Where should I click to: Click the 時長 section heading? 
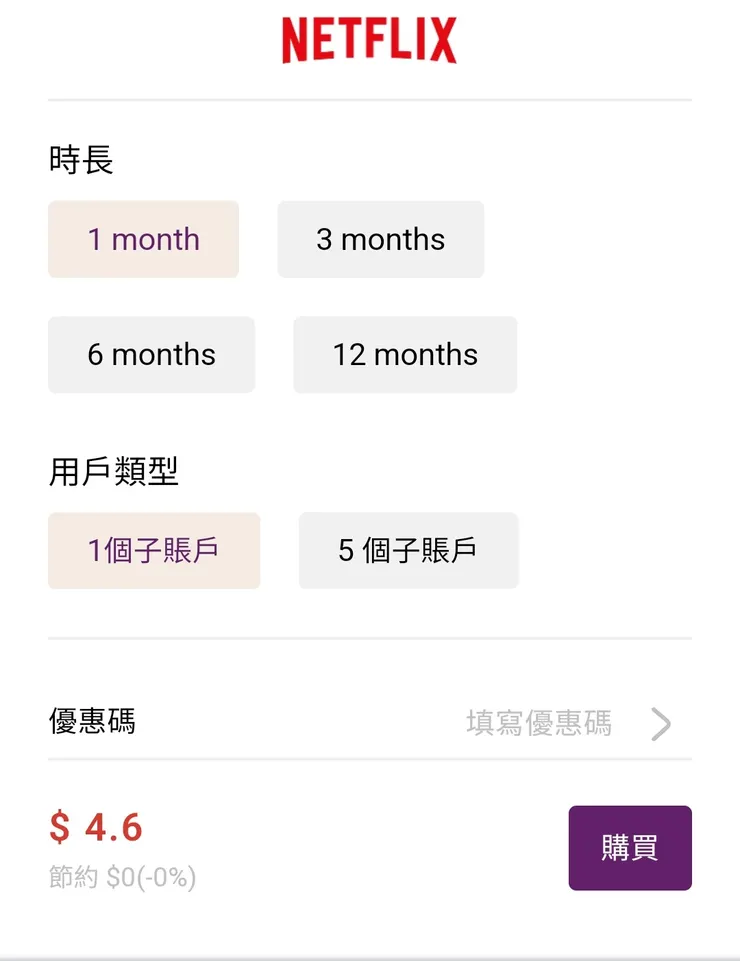click(x=80, y=160)
